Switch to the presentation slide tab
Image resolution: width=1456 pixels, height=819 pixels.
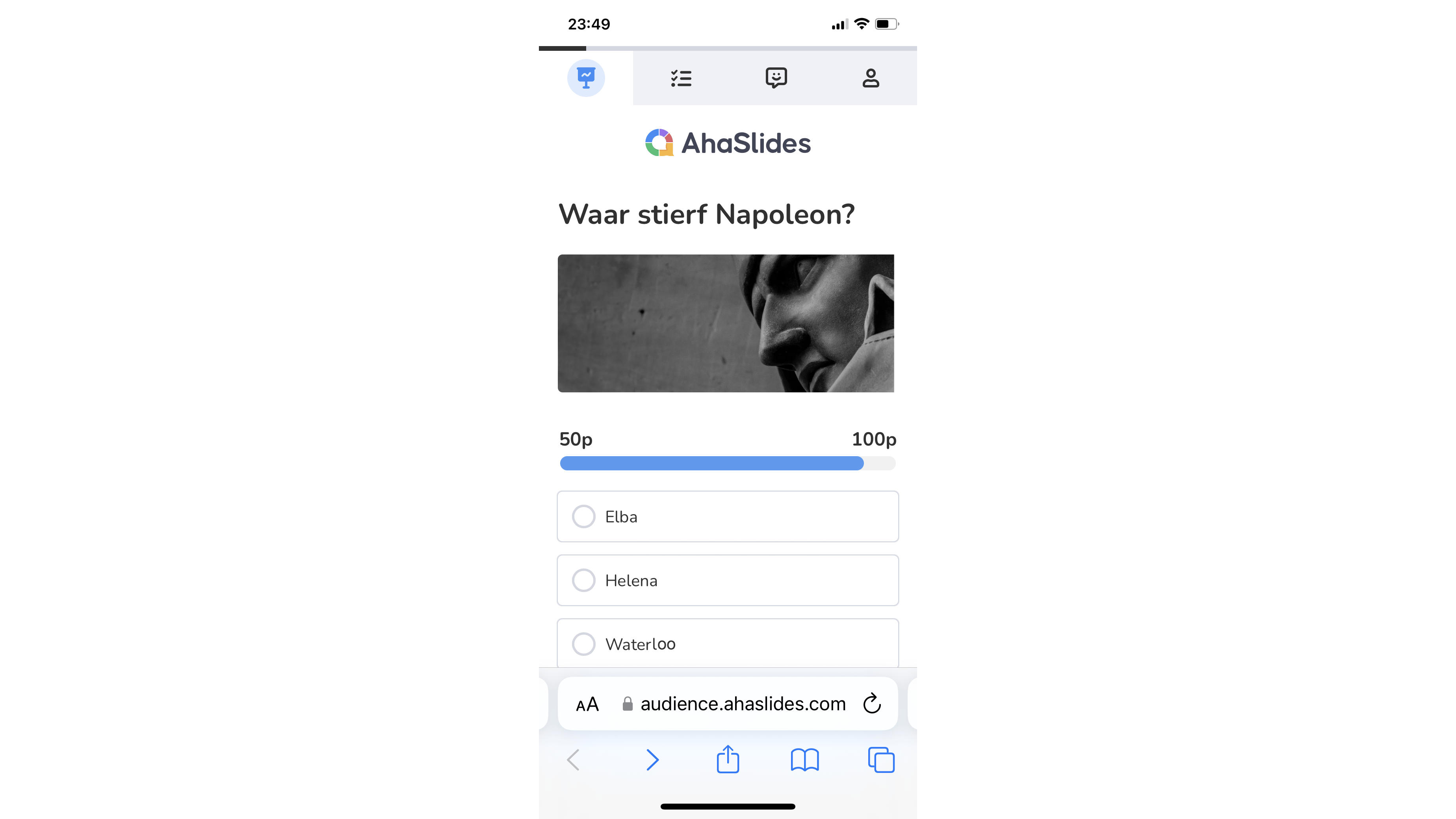(x=585, y=78)
